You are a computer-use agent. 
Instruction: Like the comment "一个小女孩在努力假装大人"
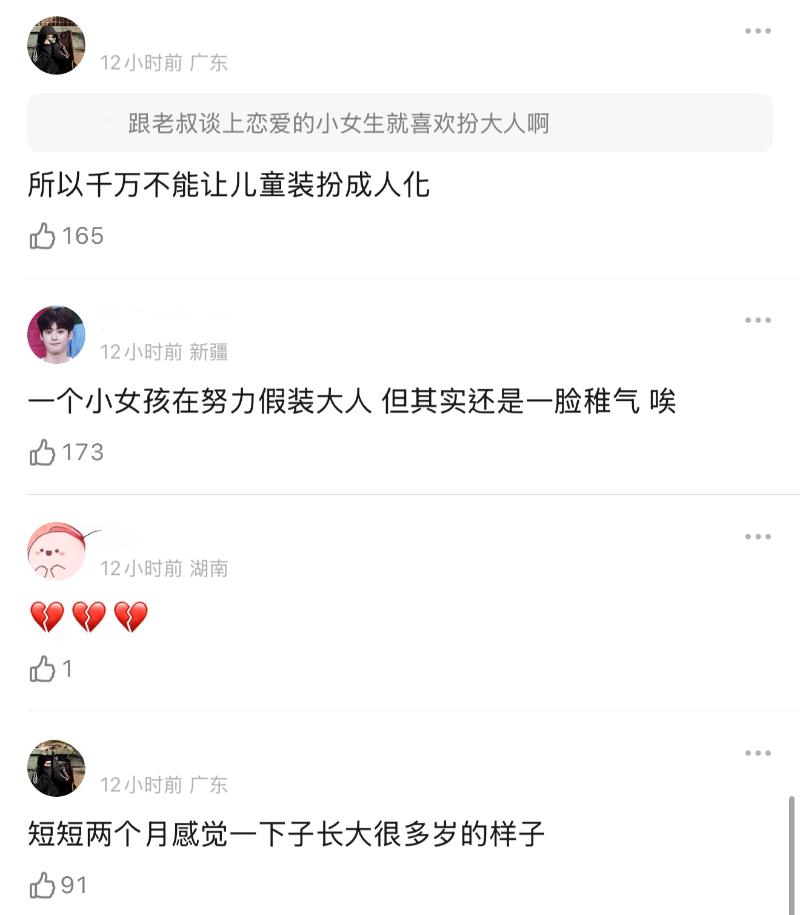pos(43,453)
